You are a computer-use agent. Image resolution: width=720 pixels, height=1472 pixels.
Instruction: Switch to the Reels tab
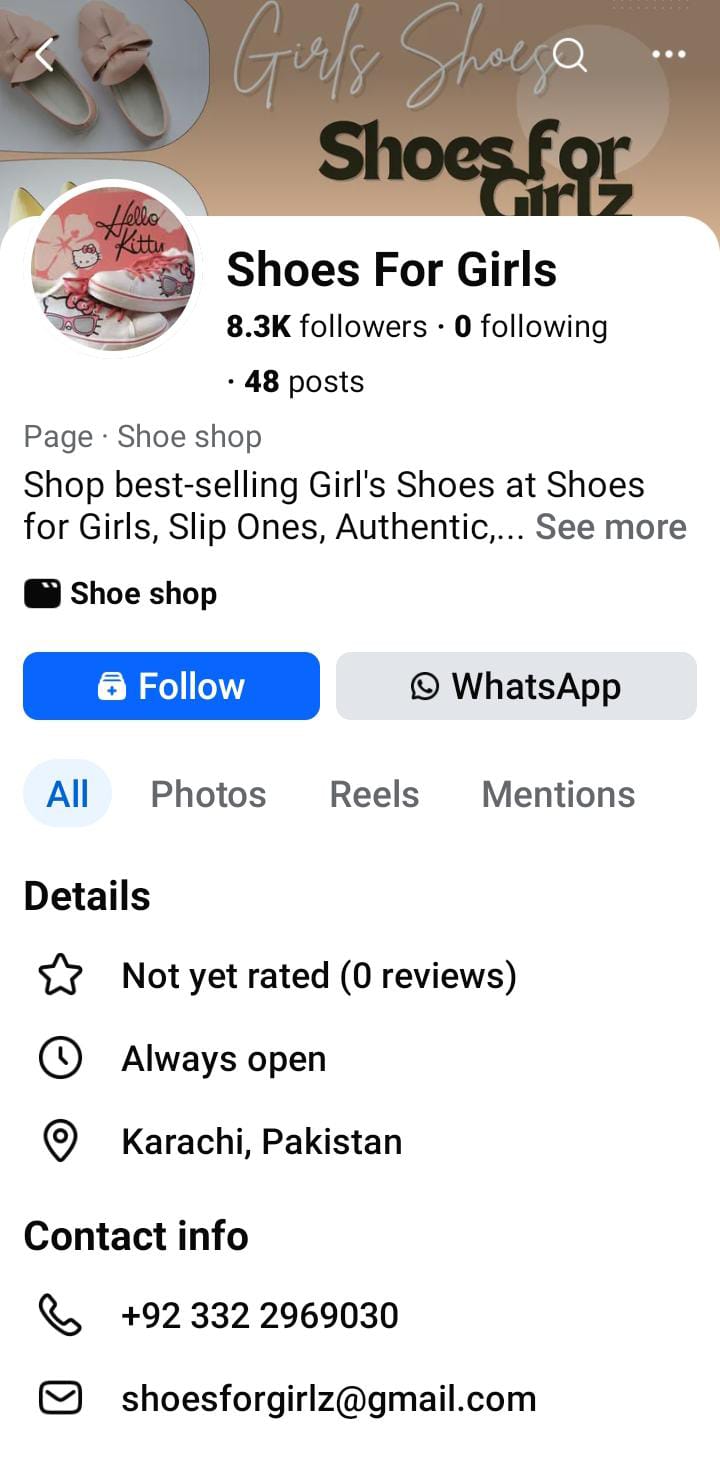pyautogui.click(x=374, y=794)
